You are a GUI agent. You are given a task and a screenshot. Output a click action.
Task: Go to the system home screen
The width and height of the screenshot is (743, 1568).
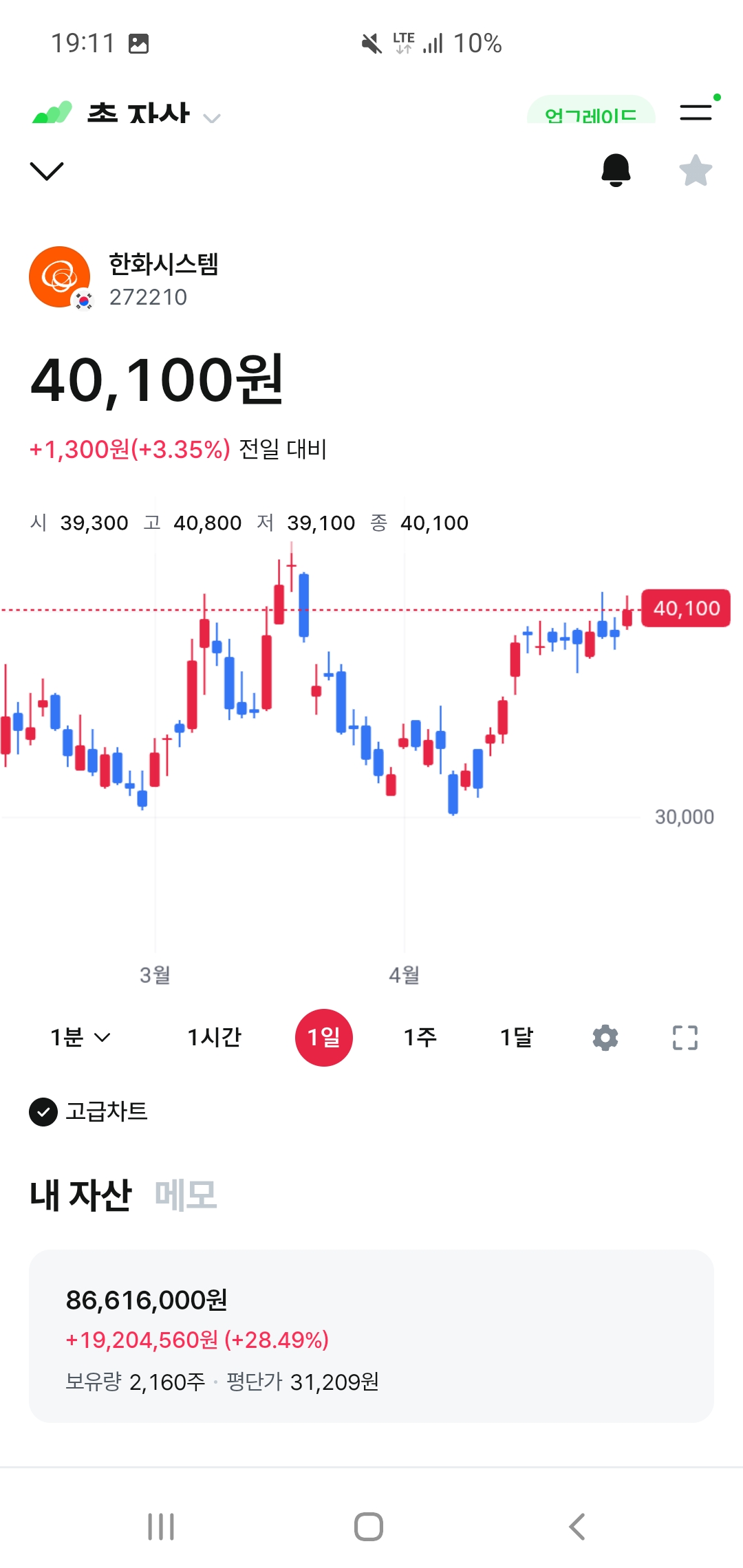(x=369, y=1527)
